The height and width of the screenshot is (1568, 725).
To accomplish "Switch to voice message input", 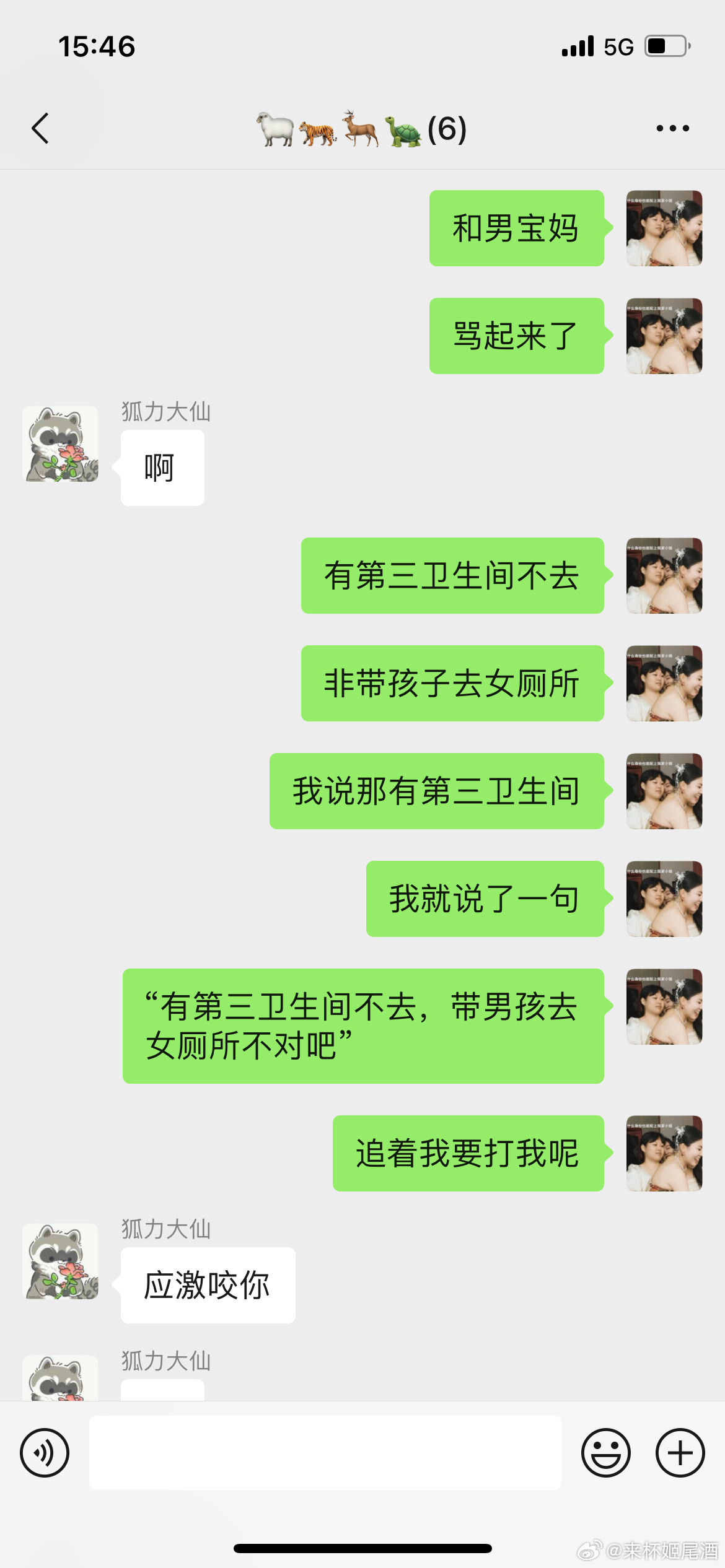I will coord(45,1453).
